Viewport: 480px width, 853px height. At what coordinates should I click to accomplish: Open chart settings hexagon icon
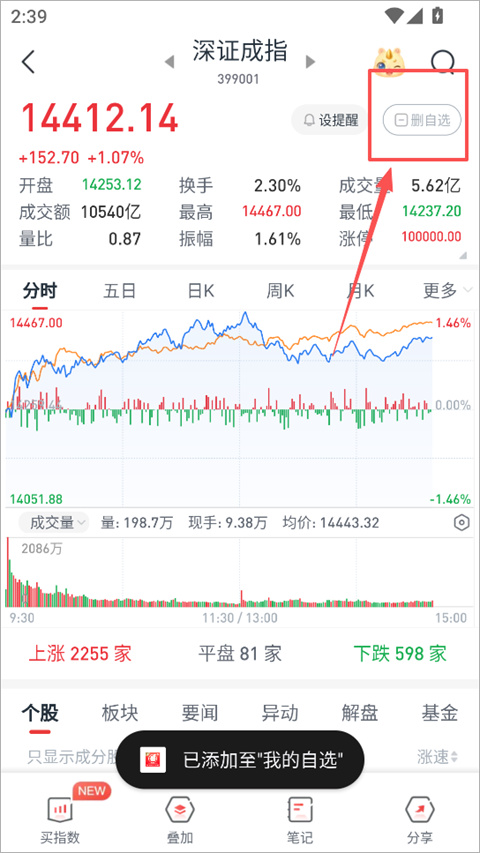pos(461,523)
